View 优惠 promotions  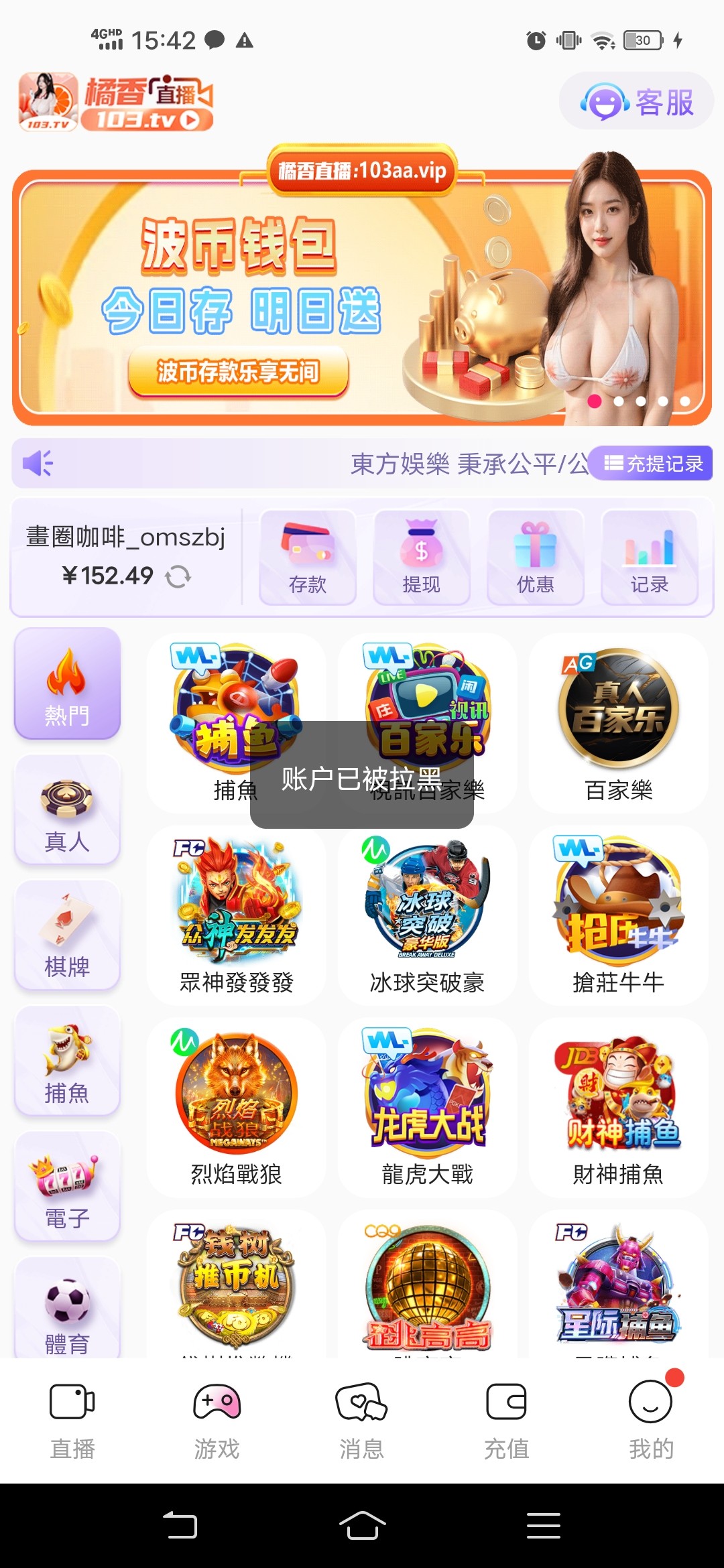(x=536, y=558)
